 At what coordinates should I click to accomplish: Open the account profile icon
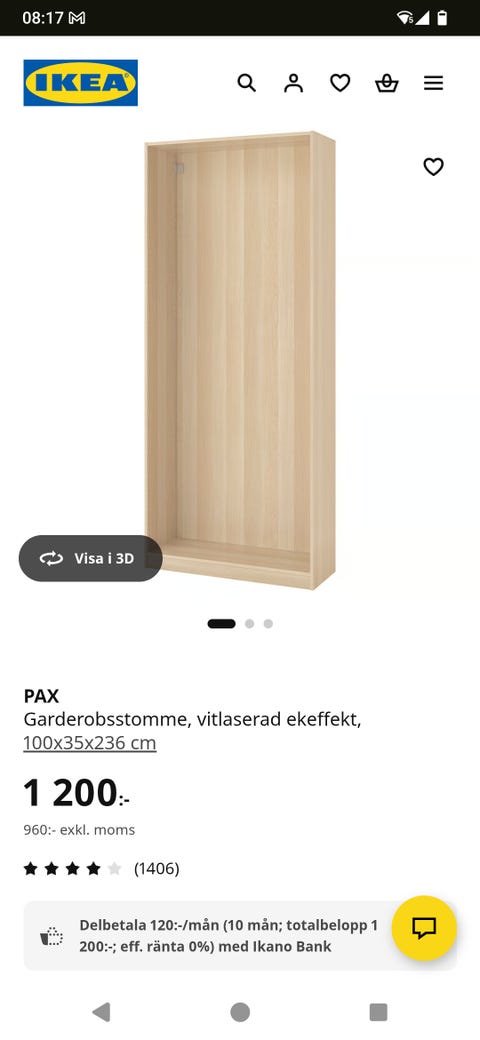click(x=293, y=83)
